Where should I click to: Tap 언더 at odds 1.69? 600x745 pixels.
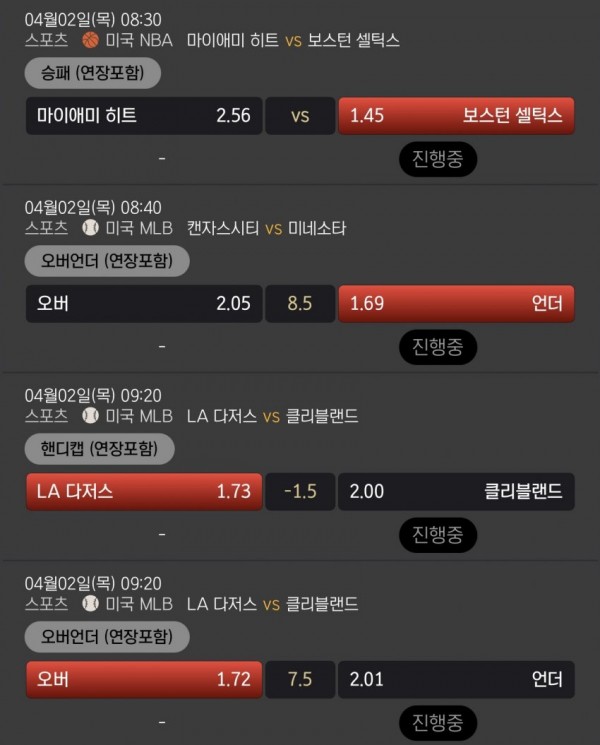[456, 303]
